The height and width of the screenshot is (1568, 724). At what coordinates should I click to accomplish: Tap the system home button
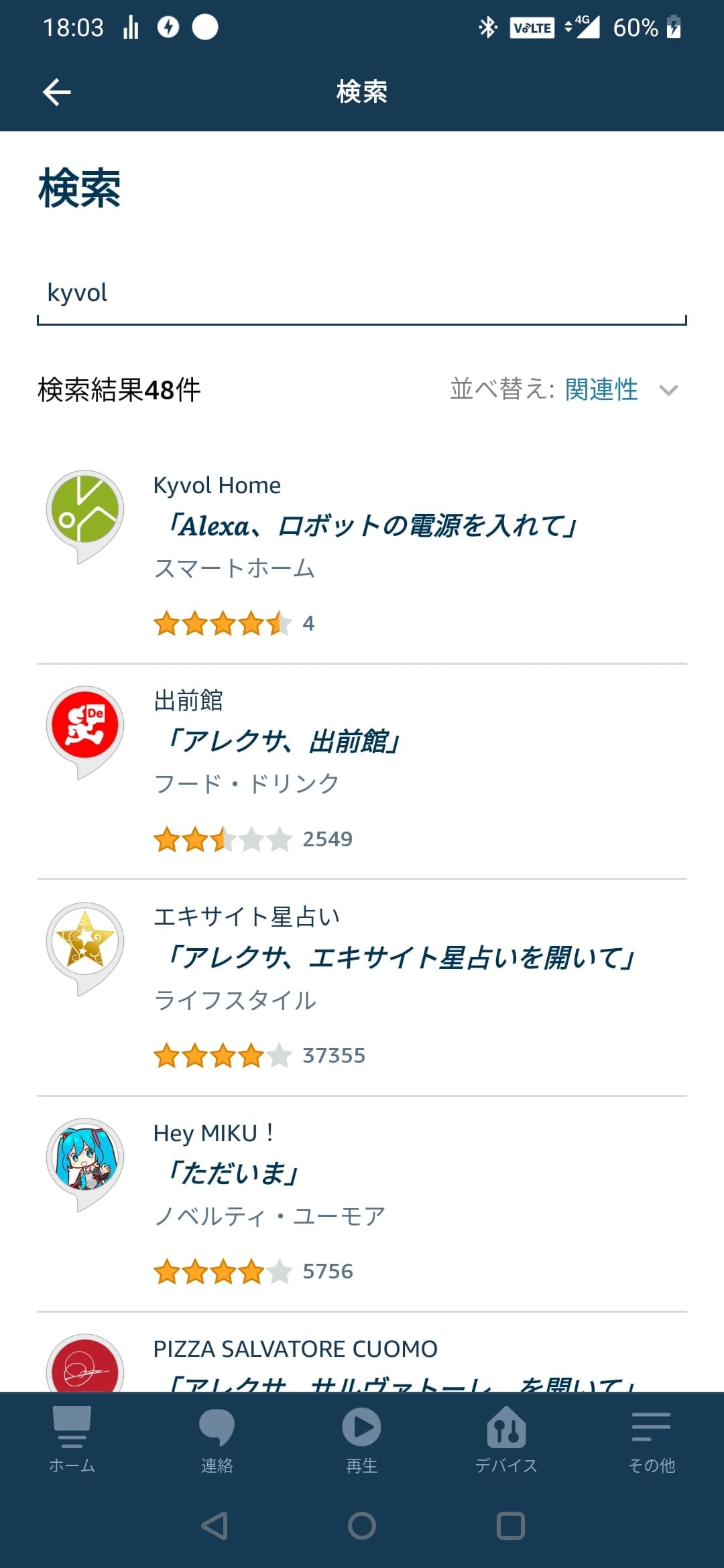362,1526
